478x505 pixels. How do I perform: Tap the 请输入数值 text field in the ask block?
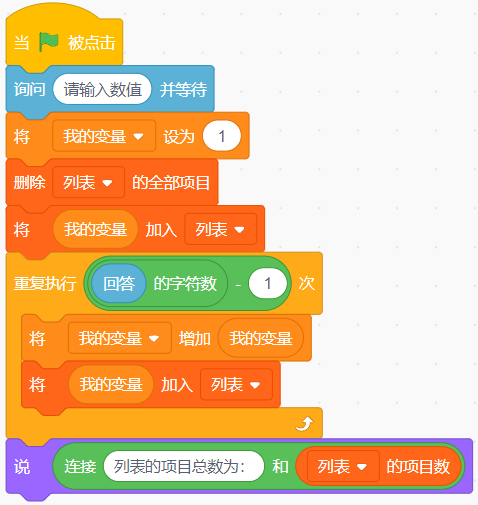pyautogui.click(x=102, y=89)
